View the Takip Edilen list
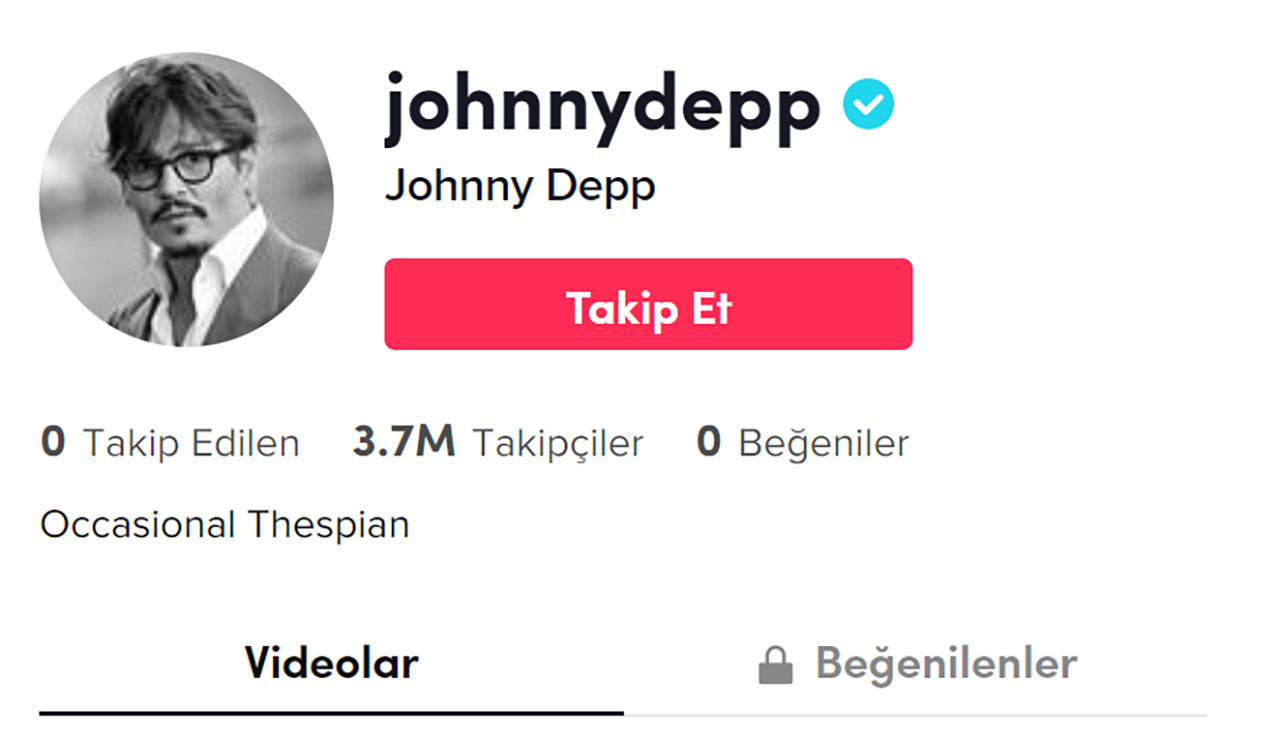The height and width of the screenshot is (739, 1280). 170,443
